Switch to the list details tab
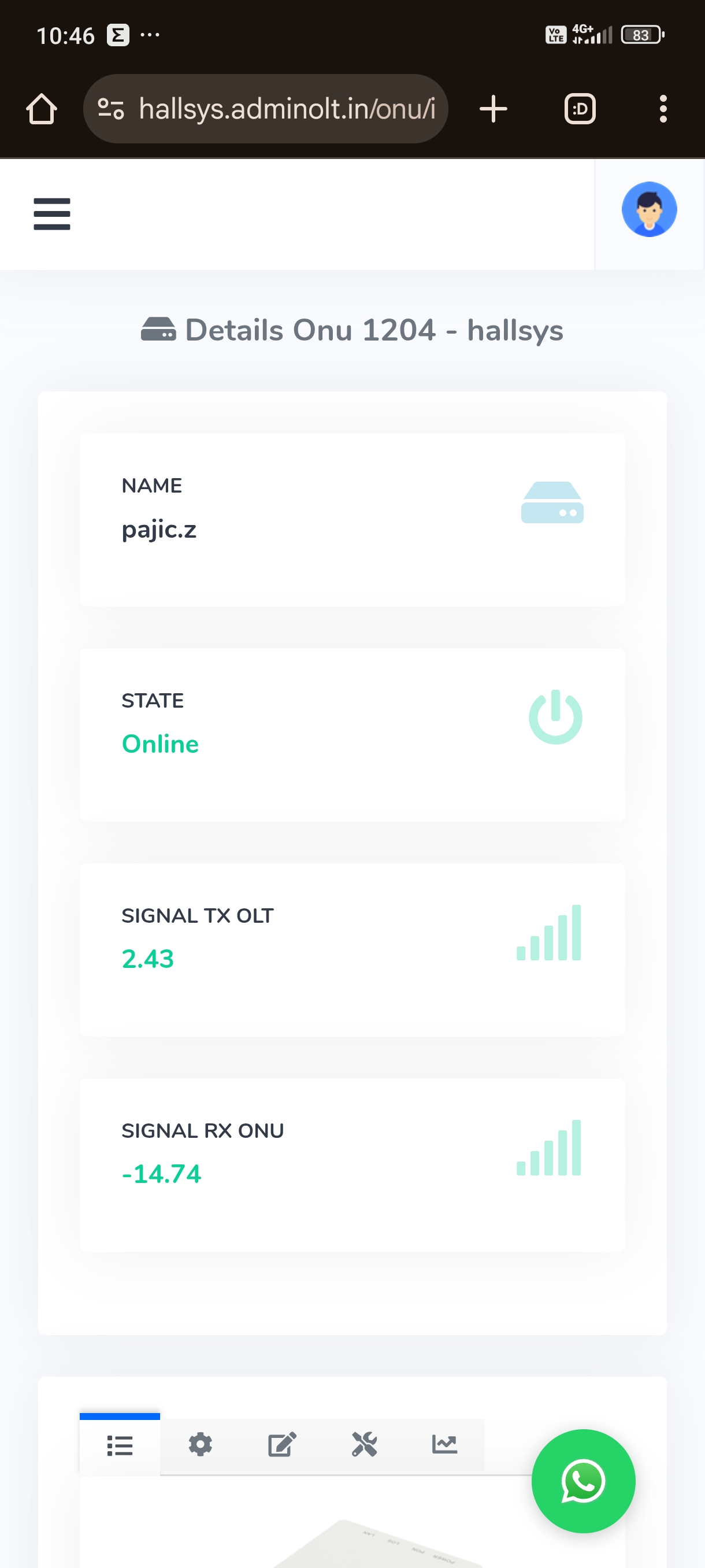Viewport: 705px width, 1568px height. (x=120, y=1445)
